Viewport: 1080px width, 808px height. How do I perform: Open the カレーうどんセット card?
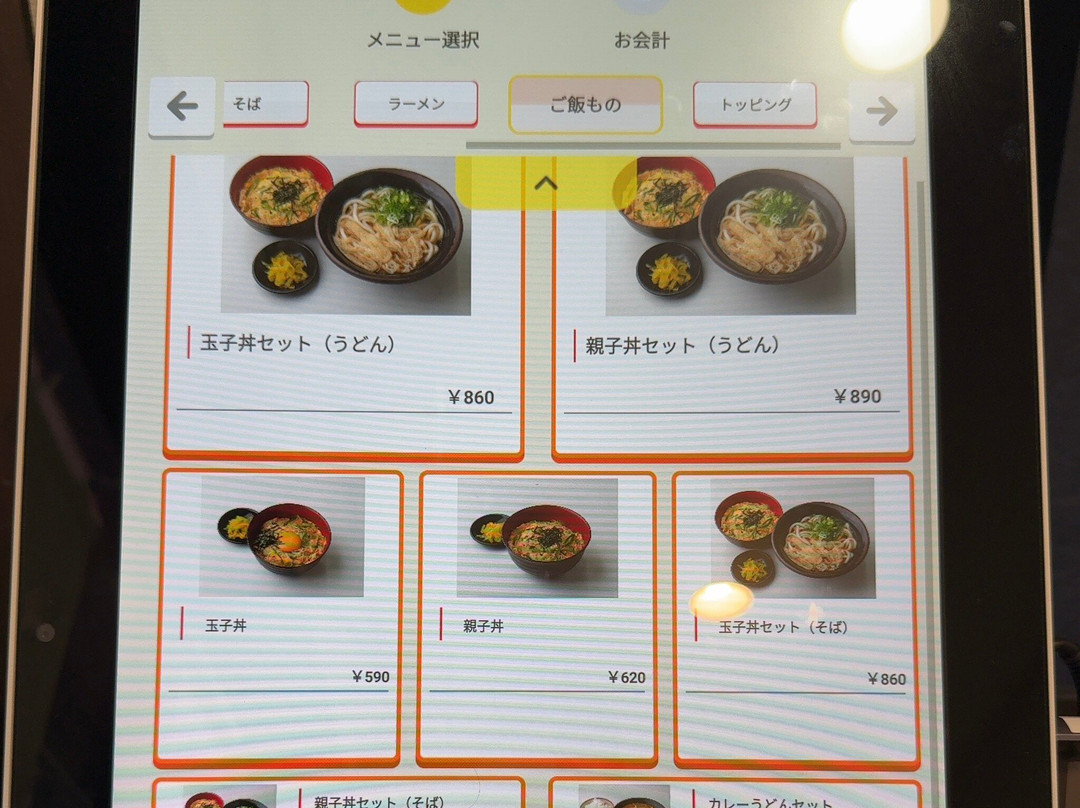tap(733, 797)
